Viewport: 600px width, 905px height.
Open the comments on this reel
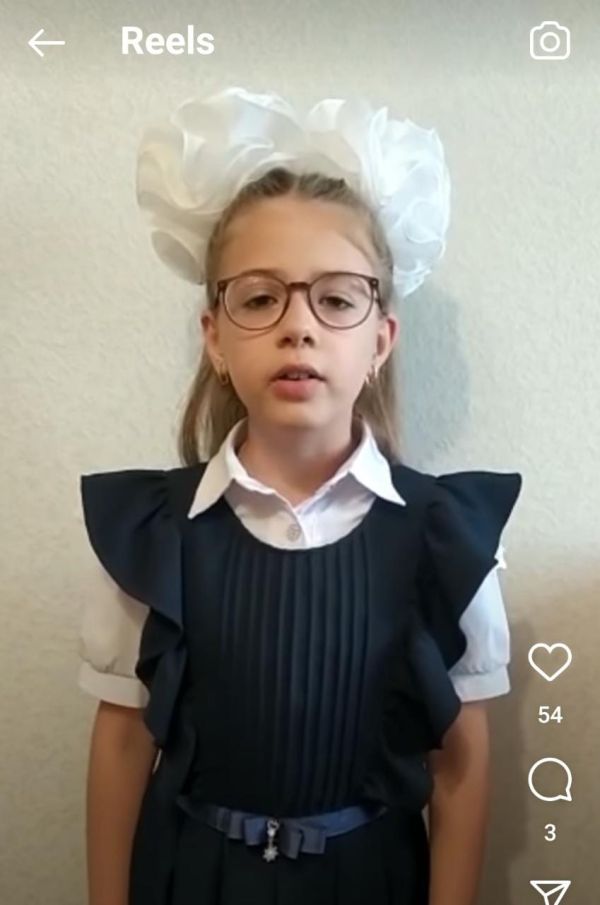(x=549, y=780)
